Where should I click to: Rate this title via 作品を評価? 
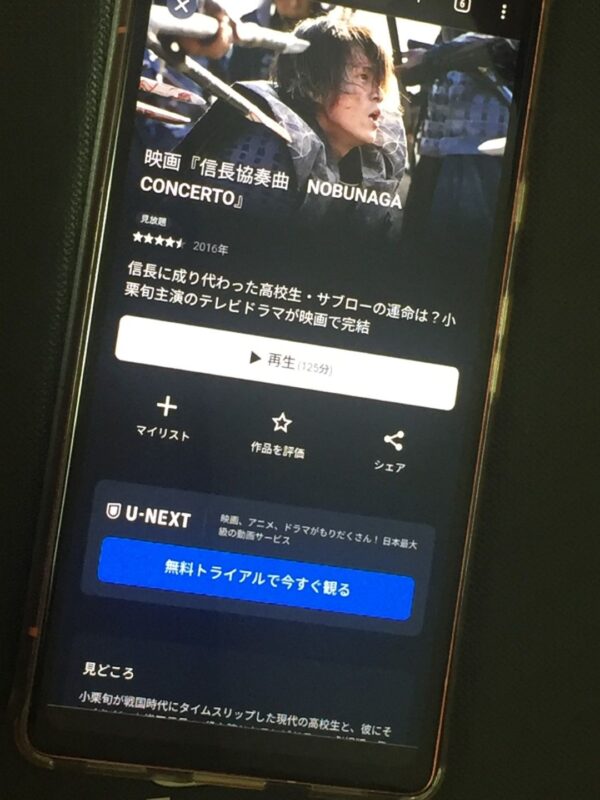[280, 433]
